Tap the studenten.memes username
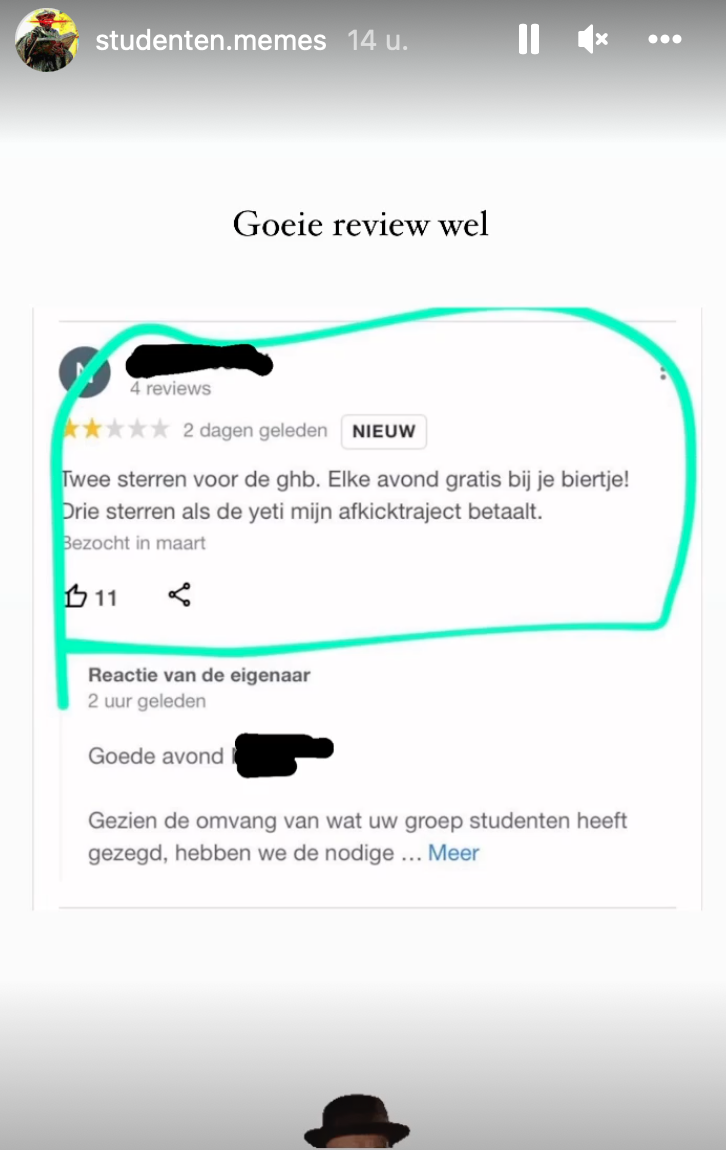Viewport: 726px width, 1150px height. [x=210, y=41]
